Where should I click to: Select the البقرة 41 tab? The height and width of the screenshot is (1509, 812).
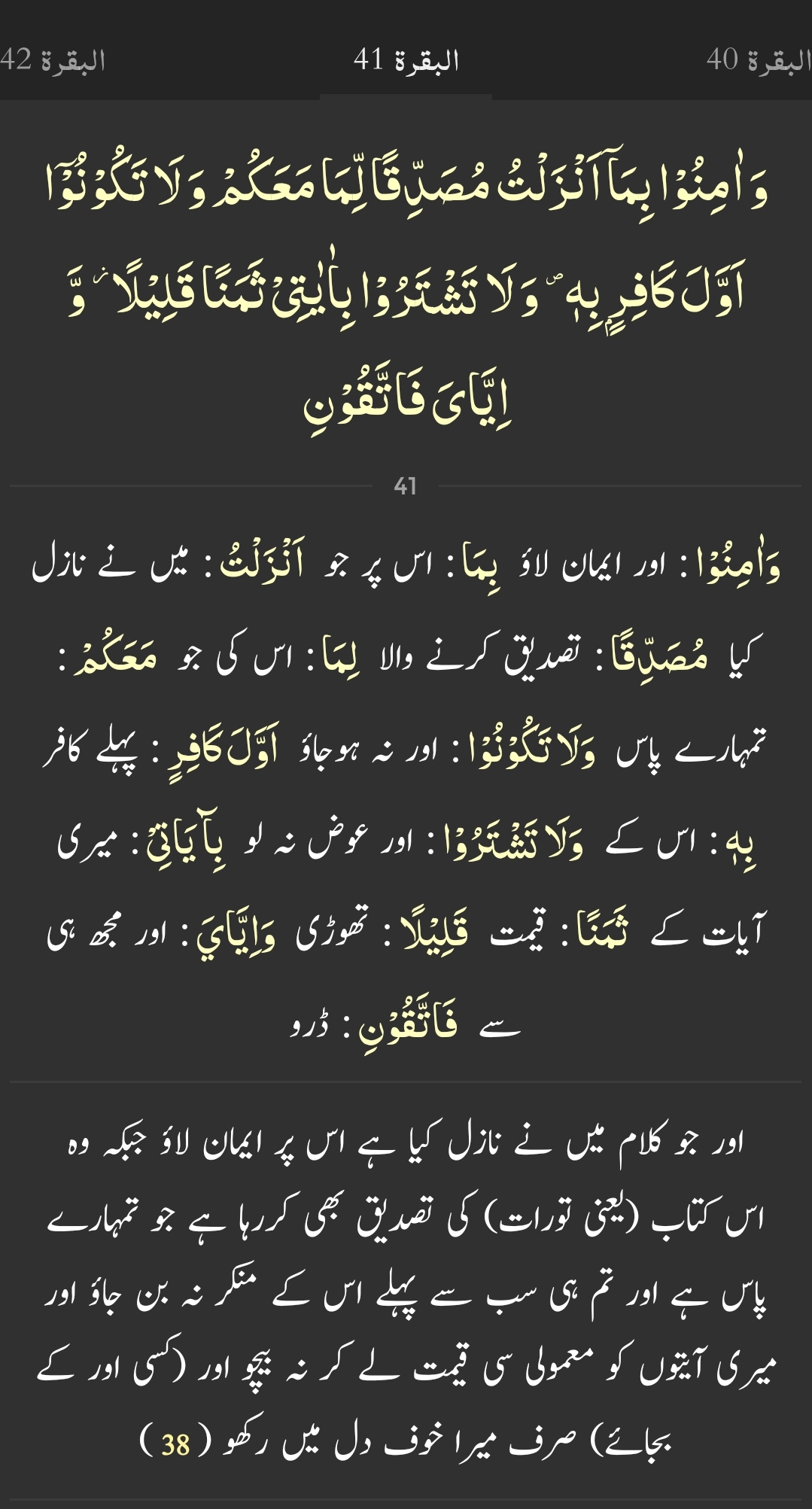point(406,60)
